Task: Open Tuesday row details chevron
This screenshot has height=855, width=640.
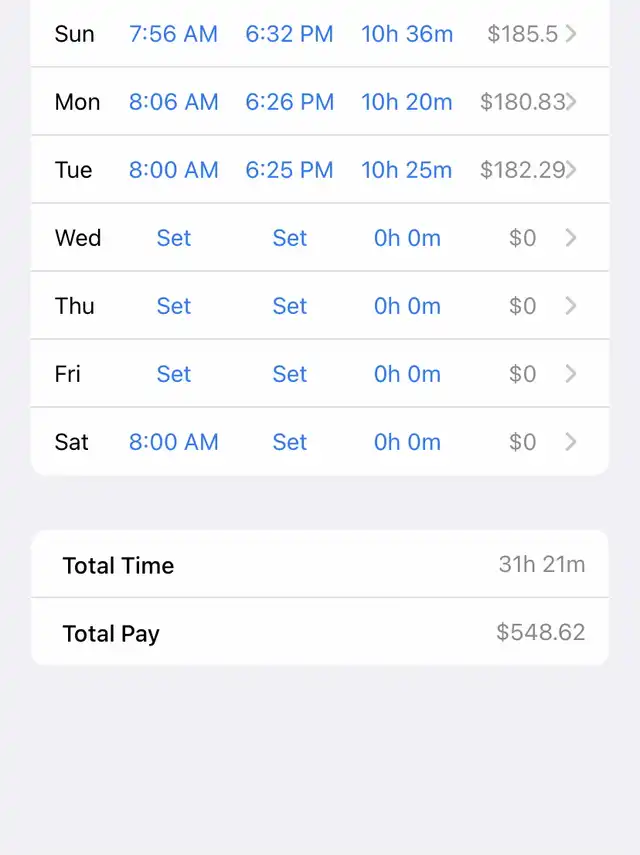Action: 572,170
